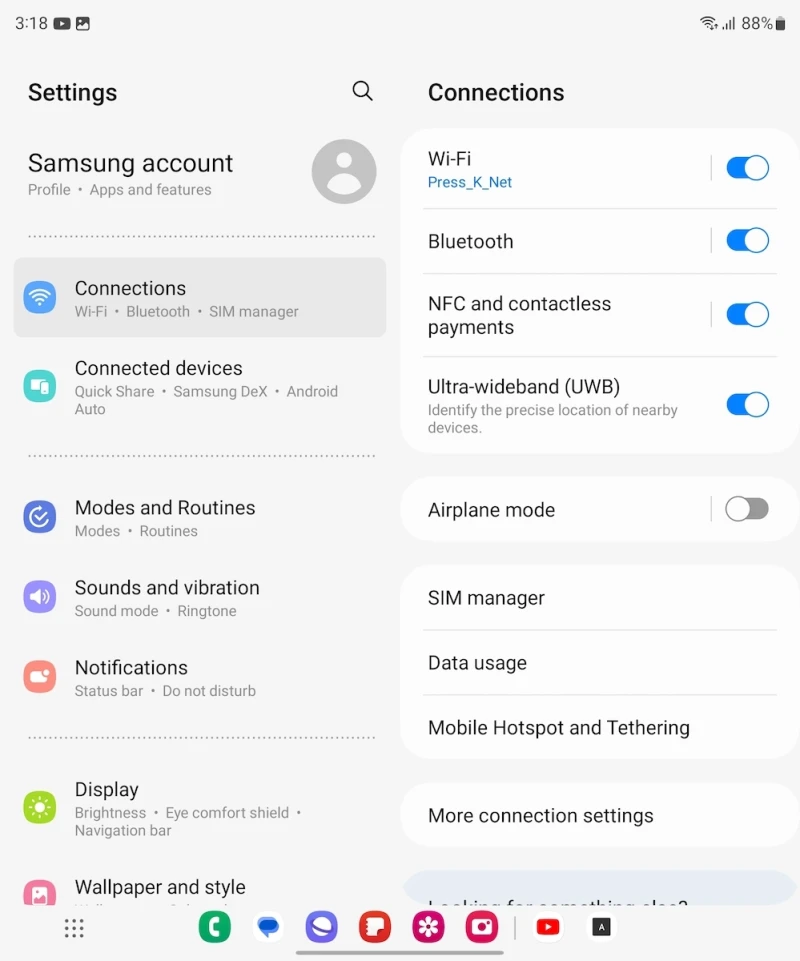
Task: Open the settings search icon
Action: point(362,91)
